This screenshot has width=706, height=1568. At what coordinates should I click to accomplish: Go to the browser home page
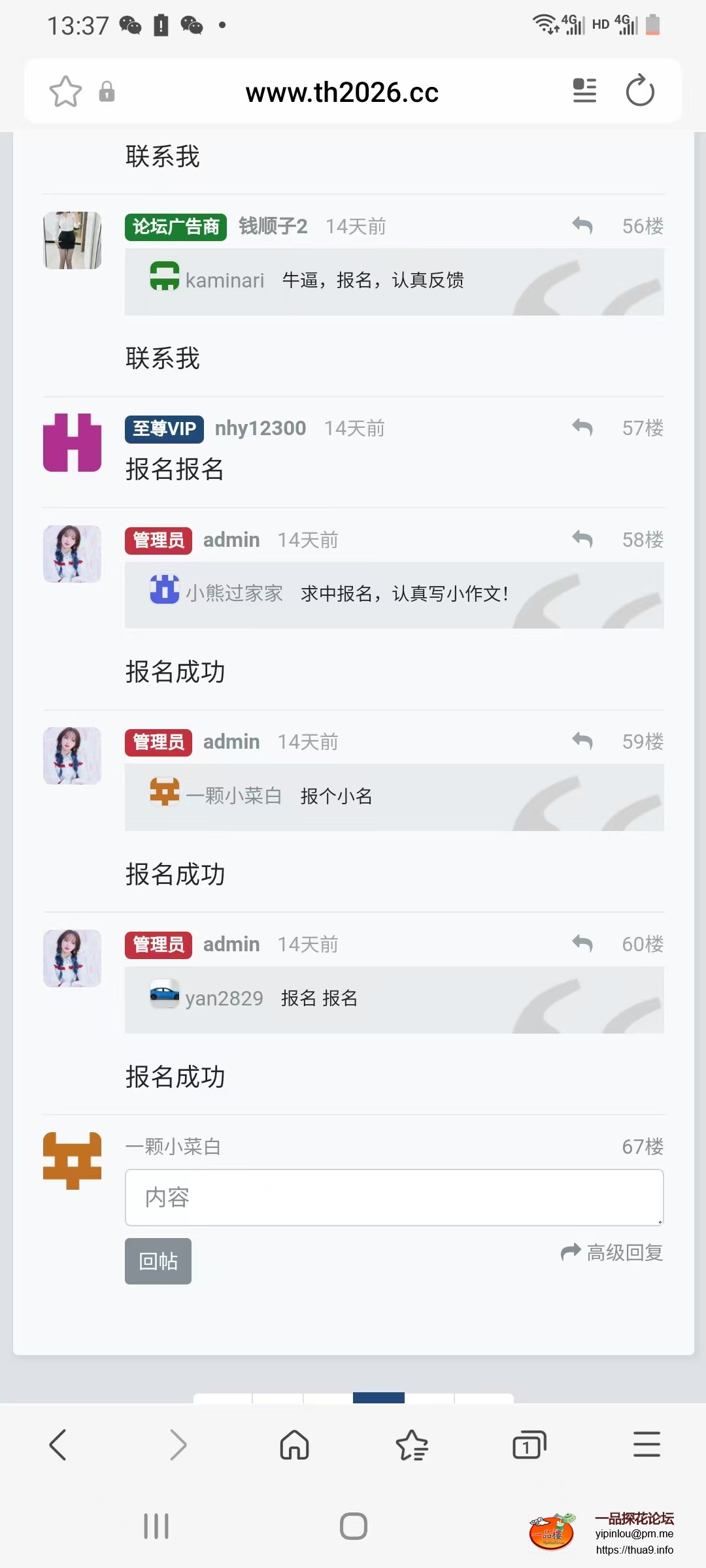[x=294, y=1445]
